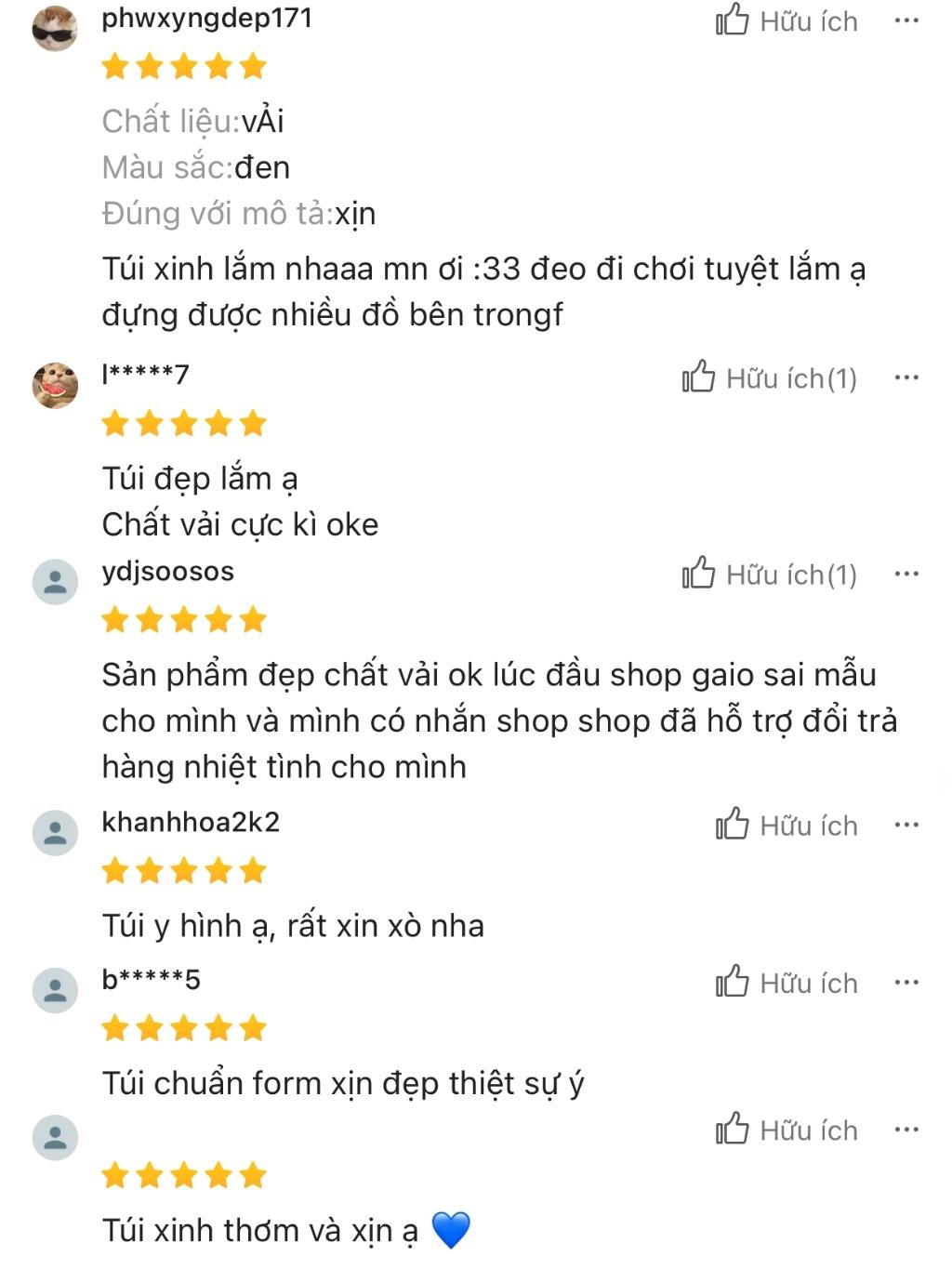952x1269 pixels.
Task: Open overflow menu on b*****5's review
Action: pyautogui.click(x=906, y=982)
